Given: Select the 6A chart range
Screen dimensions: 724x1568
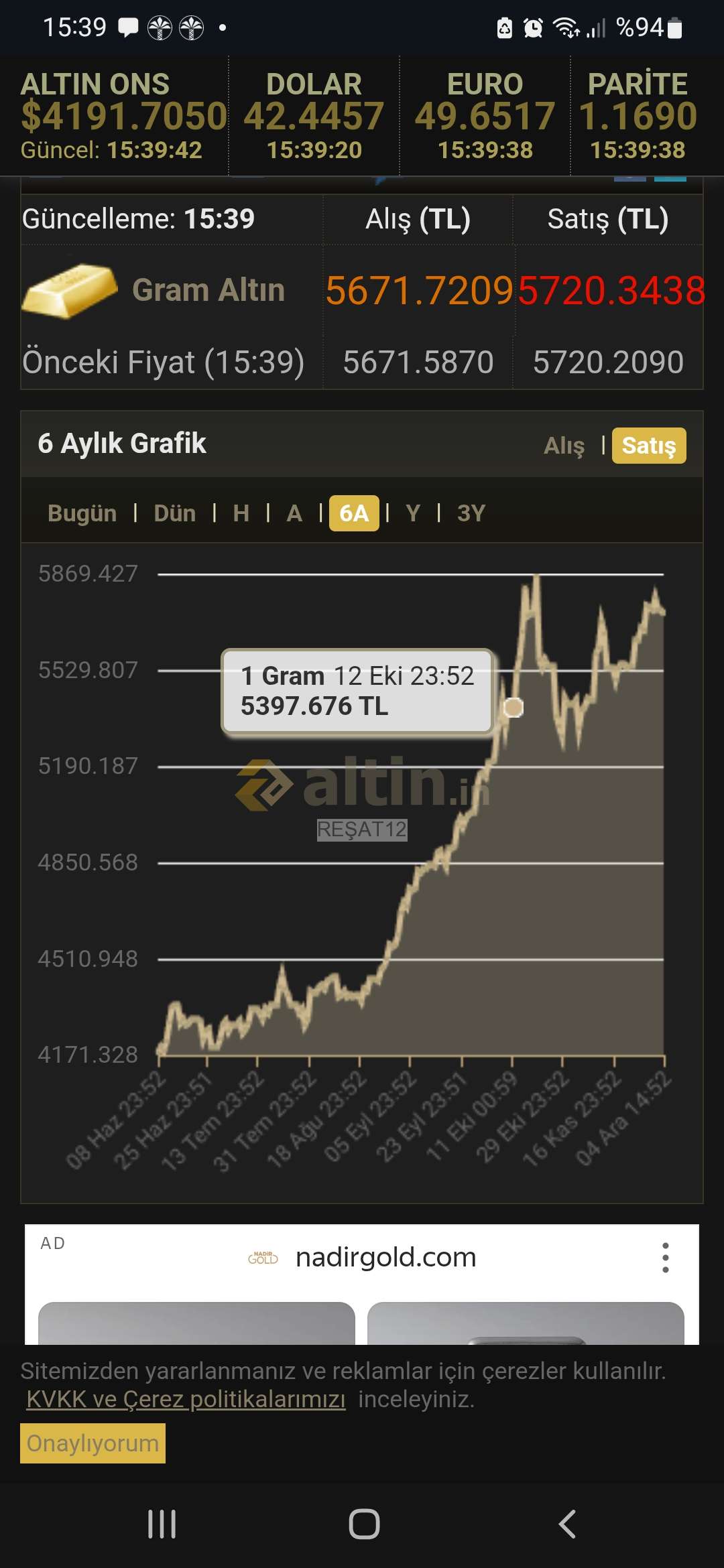Looking at the screenshot, I should 353,513.
